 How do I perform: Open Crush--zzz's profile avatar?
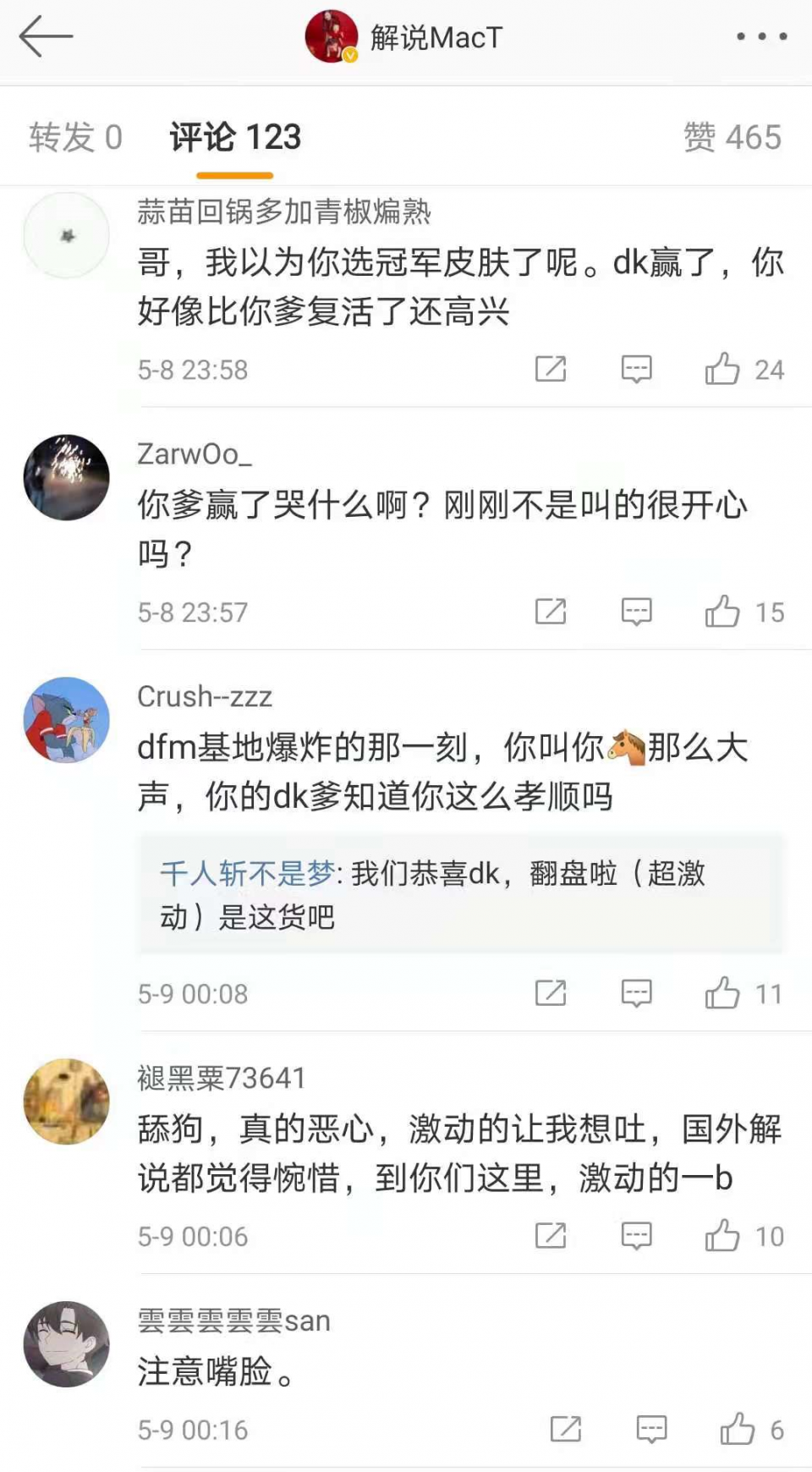[x=67, y=720]
